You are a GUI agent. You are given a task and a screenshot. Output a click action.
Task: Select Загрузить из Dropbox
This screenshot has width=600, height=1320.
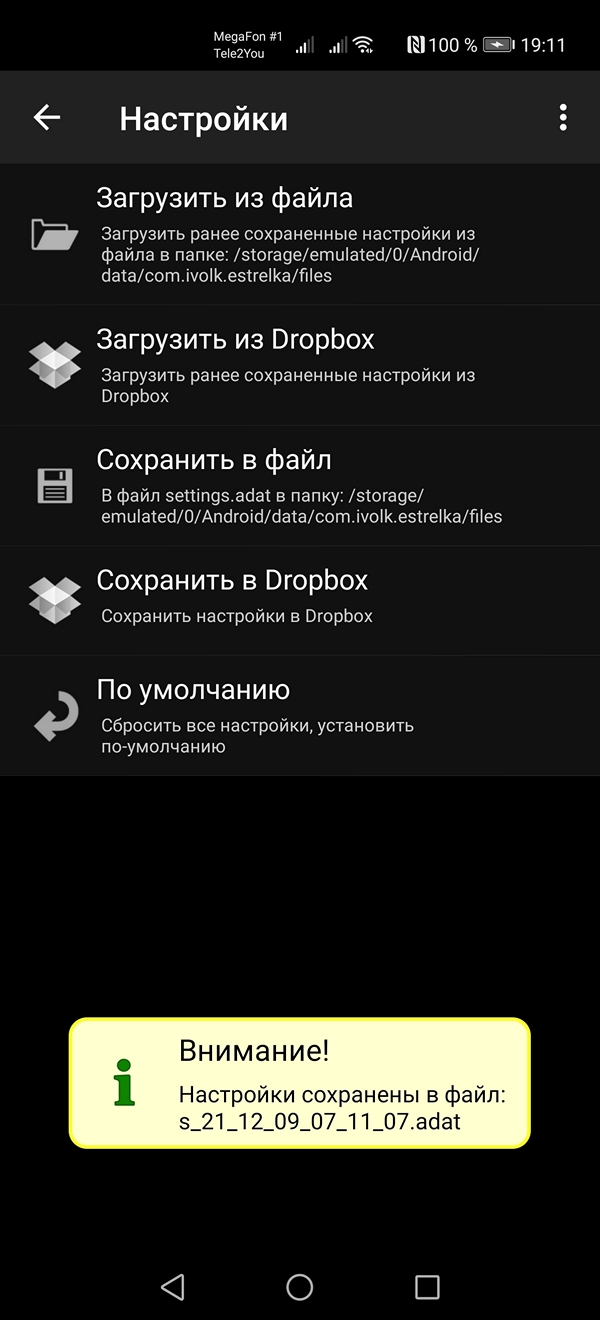click(x=300, y=365)
